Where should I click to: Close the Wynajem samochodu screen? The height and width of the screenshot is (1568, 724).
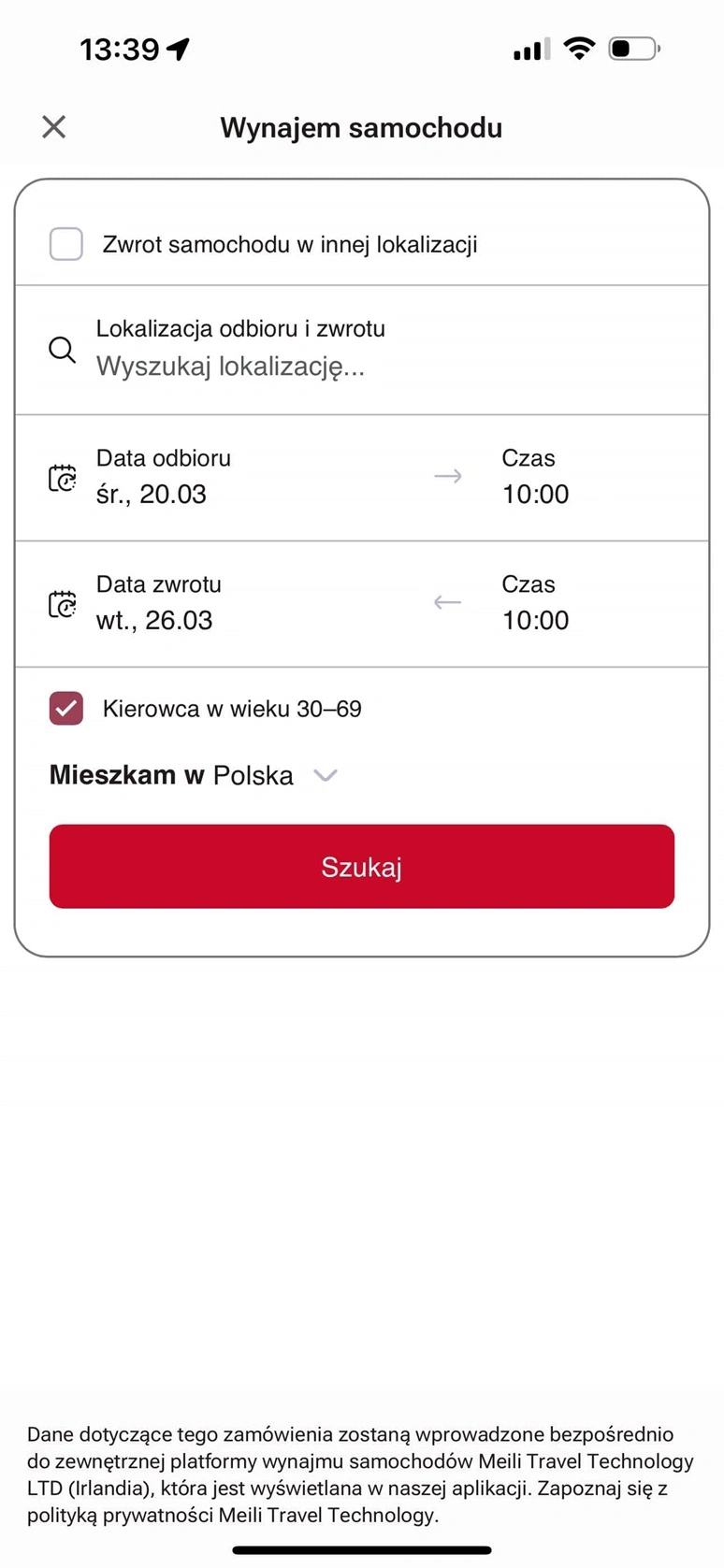[x=54, y=127]
